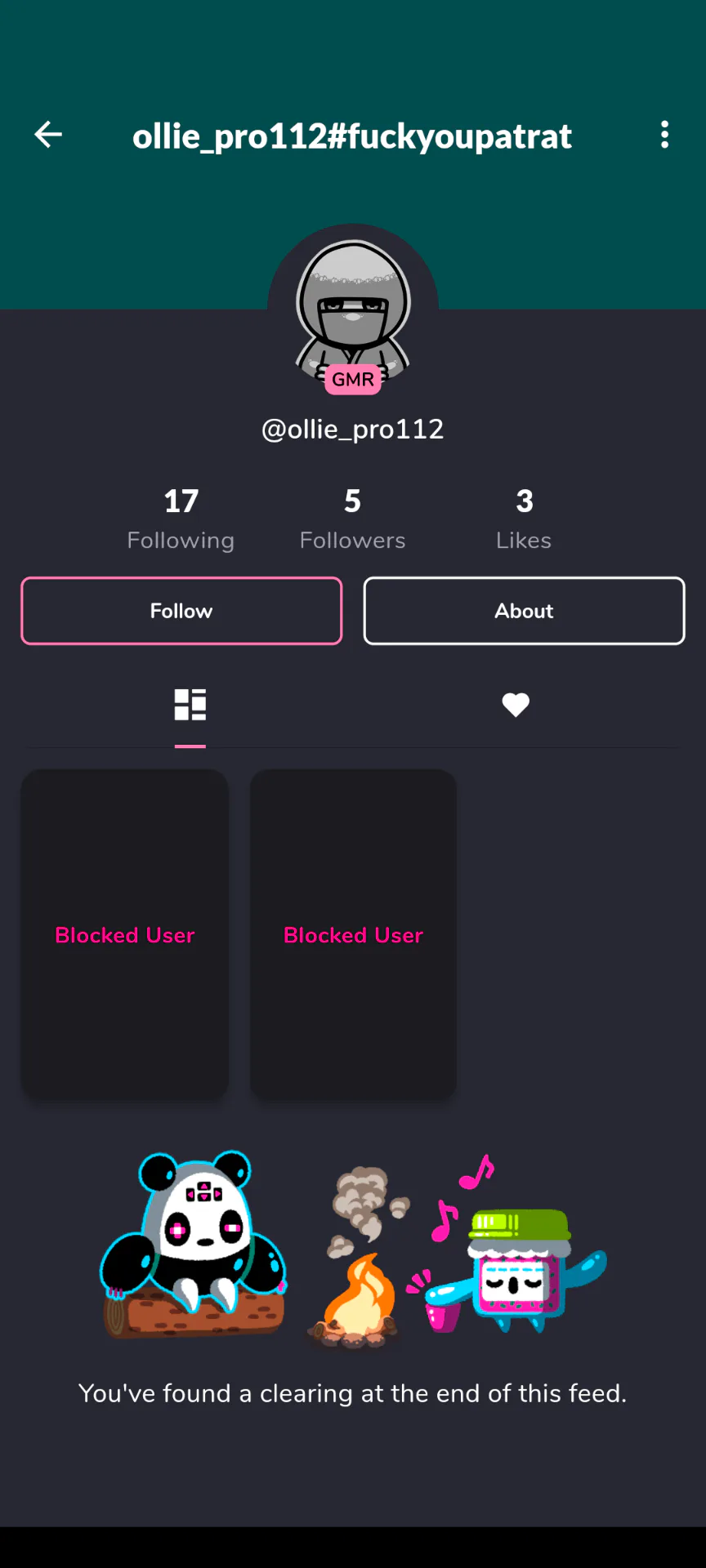Switch to the liked posts heart tab
Screen dimensions: 706x1568
[516, 705]
